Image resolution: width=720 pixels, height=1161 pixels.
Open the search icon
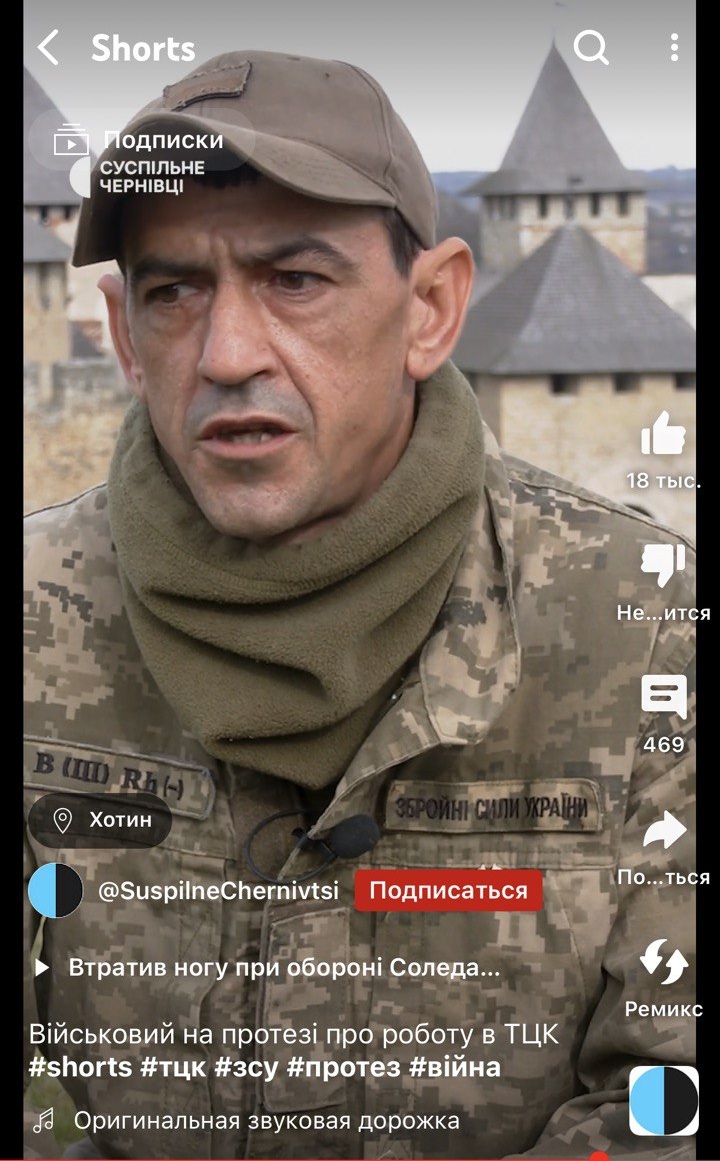[x=590, y=48]
